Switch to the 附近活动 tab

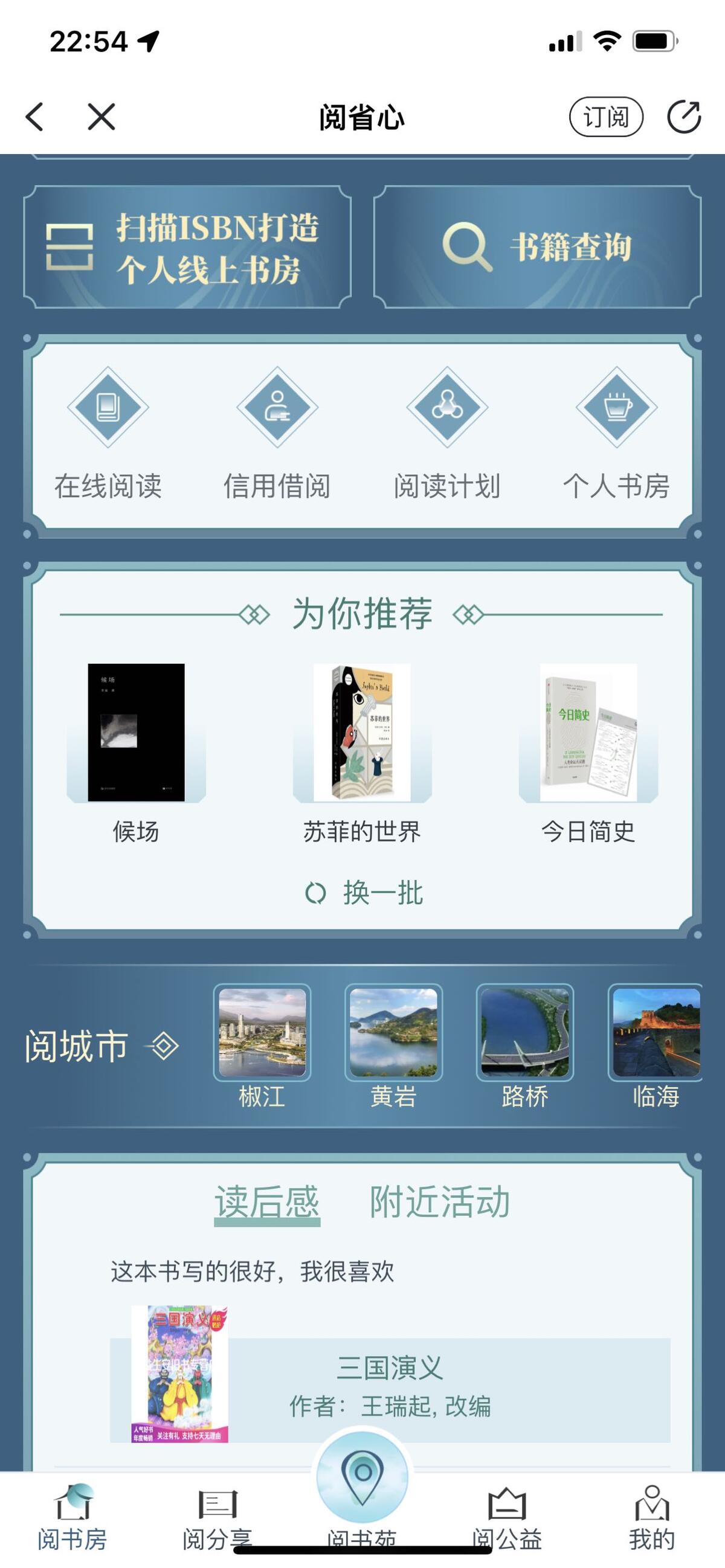439,1201
